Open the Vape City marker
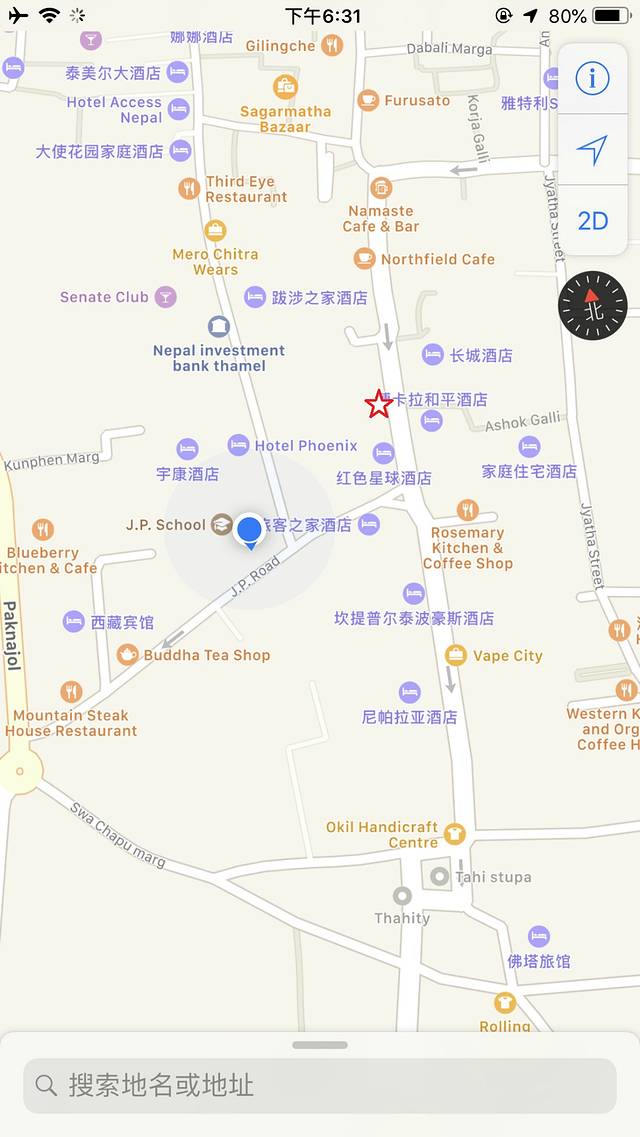 [456, 656]
